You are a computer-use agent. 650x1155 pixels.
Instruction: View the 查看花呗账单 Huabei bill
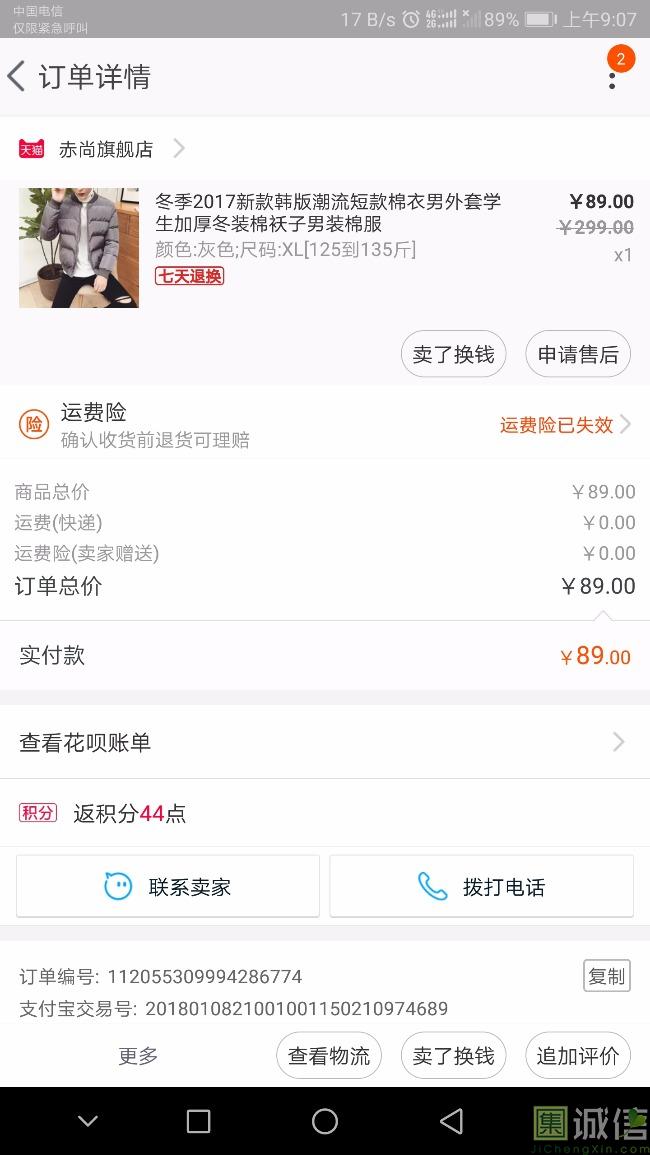point(325,742)
